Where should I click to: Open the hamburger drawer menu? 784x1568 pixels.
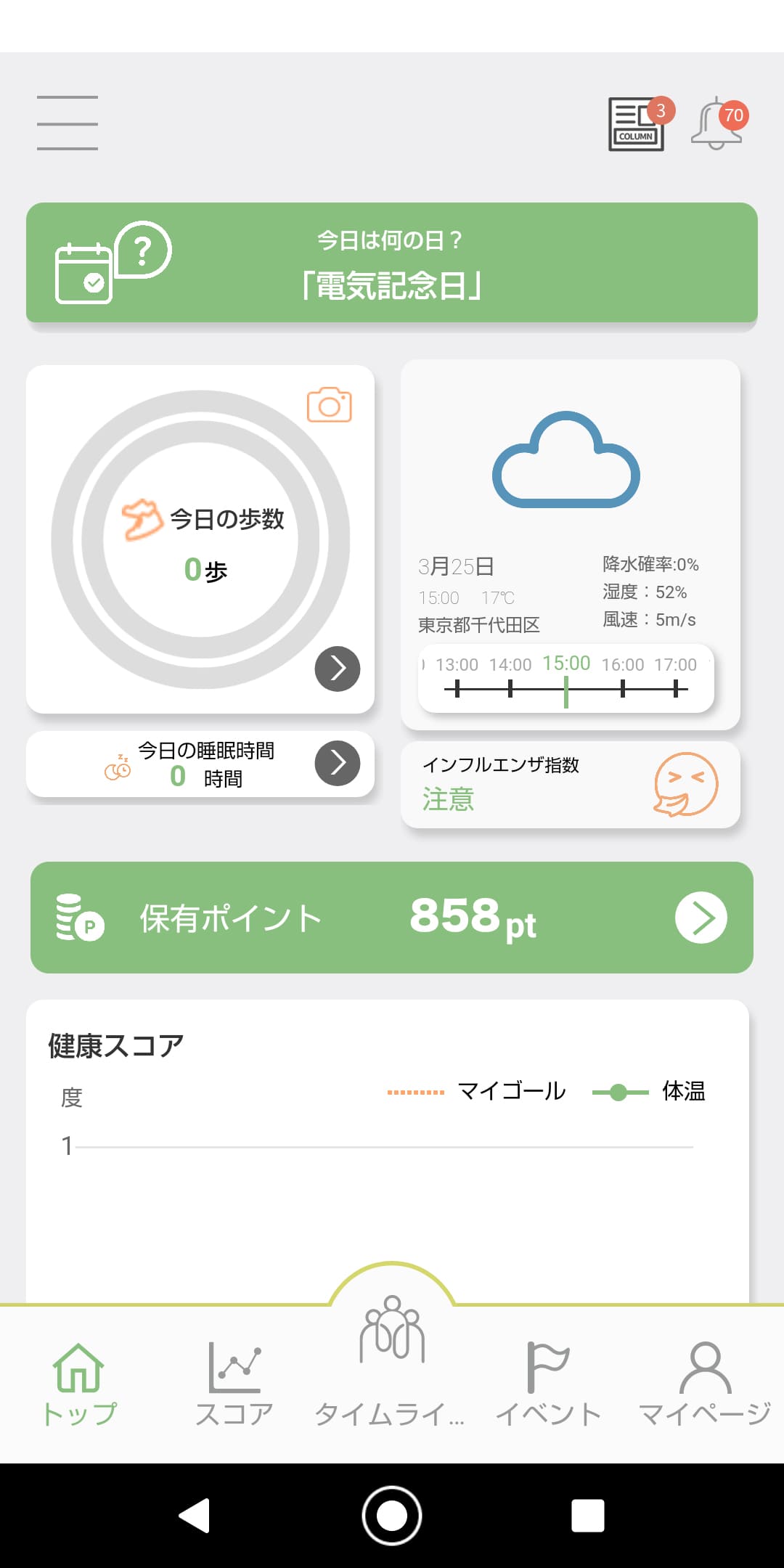[x=68, y=123]
